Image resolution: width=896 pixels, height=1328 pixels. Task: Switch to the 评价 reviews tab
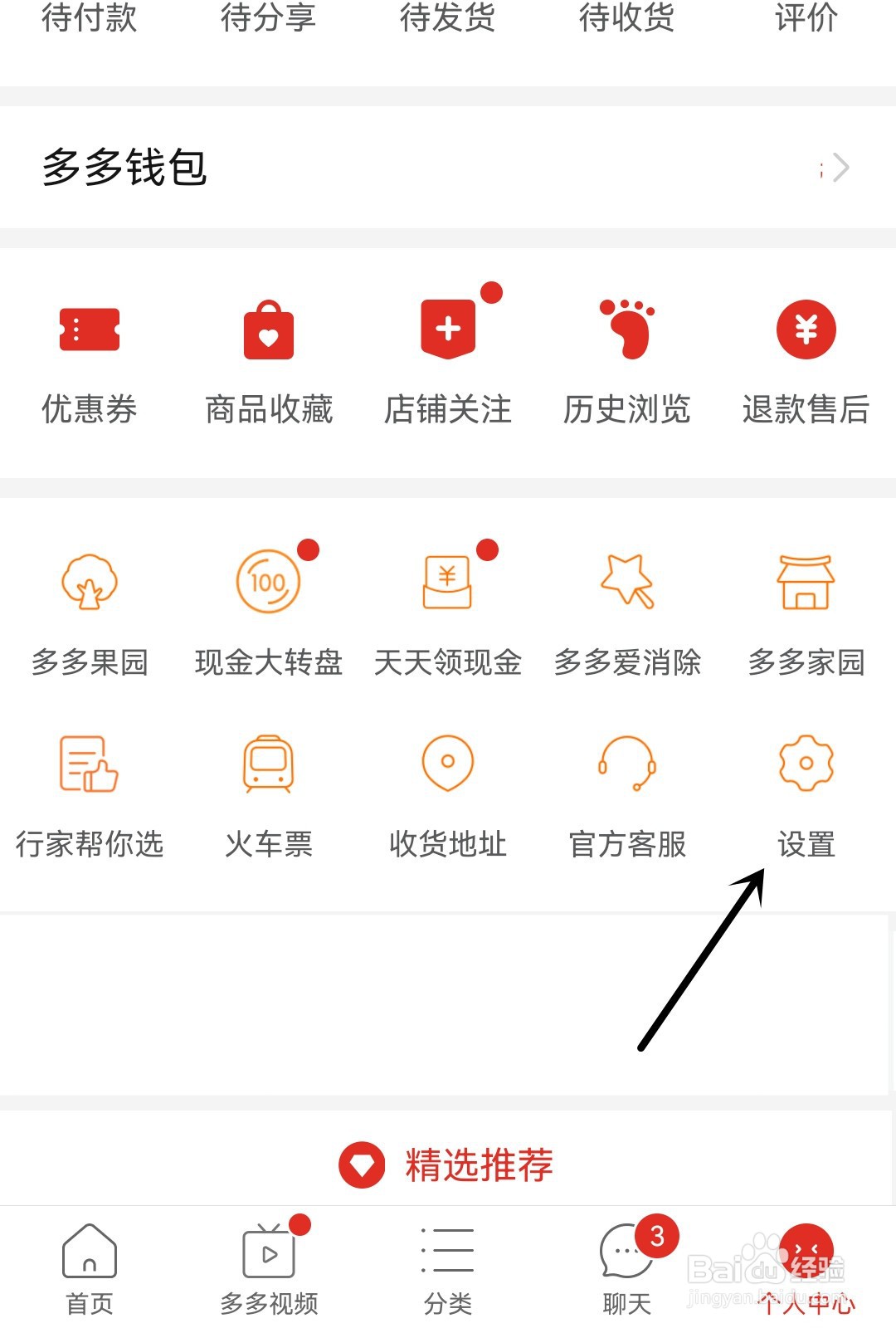tap(806, 22)
